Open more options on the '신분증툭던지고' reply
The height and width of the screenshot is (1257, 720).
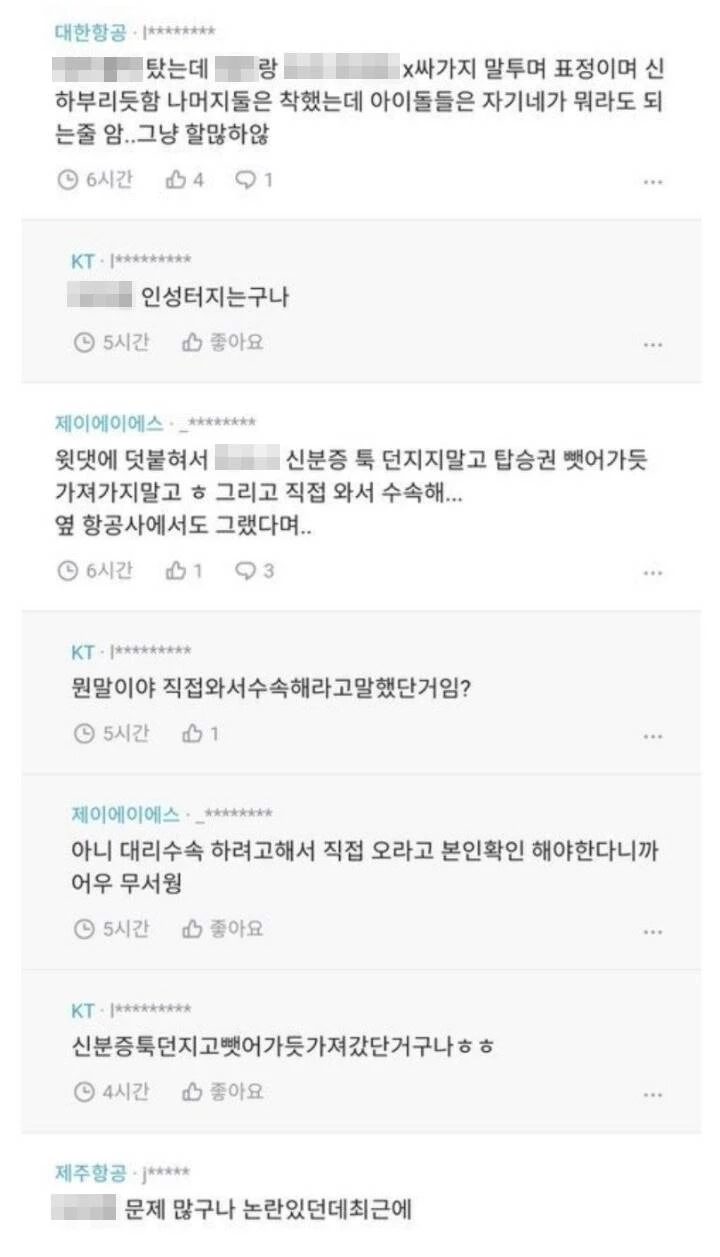click(653, 1093)
